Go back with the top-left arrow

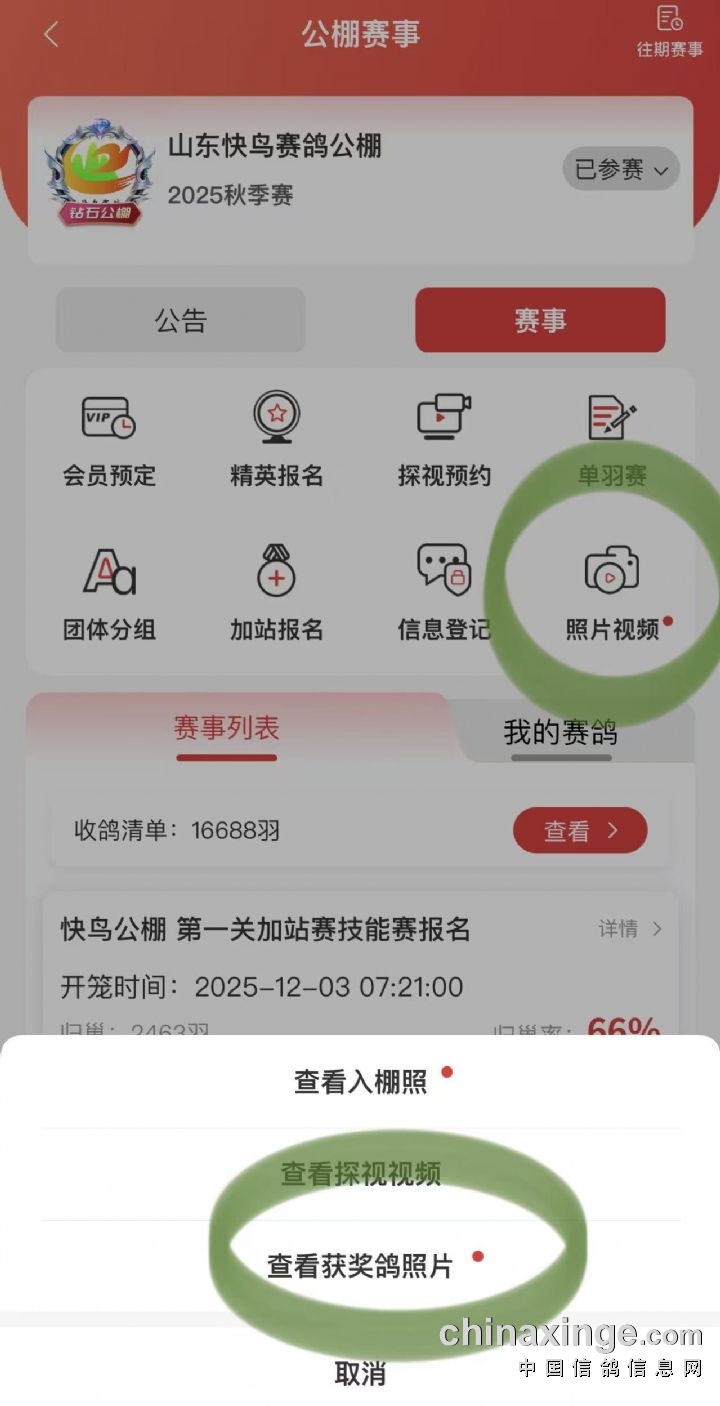click(x=52, y=34)
